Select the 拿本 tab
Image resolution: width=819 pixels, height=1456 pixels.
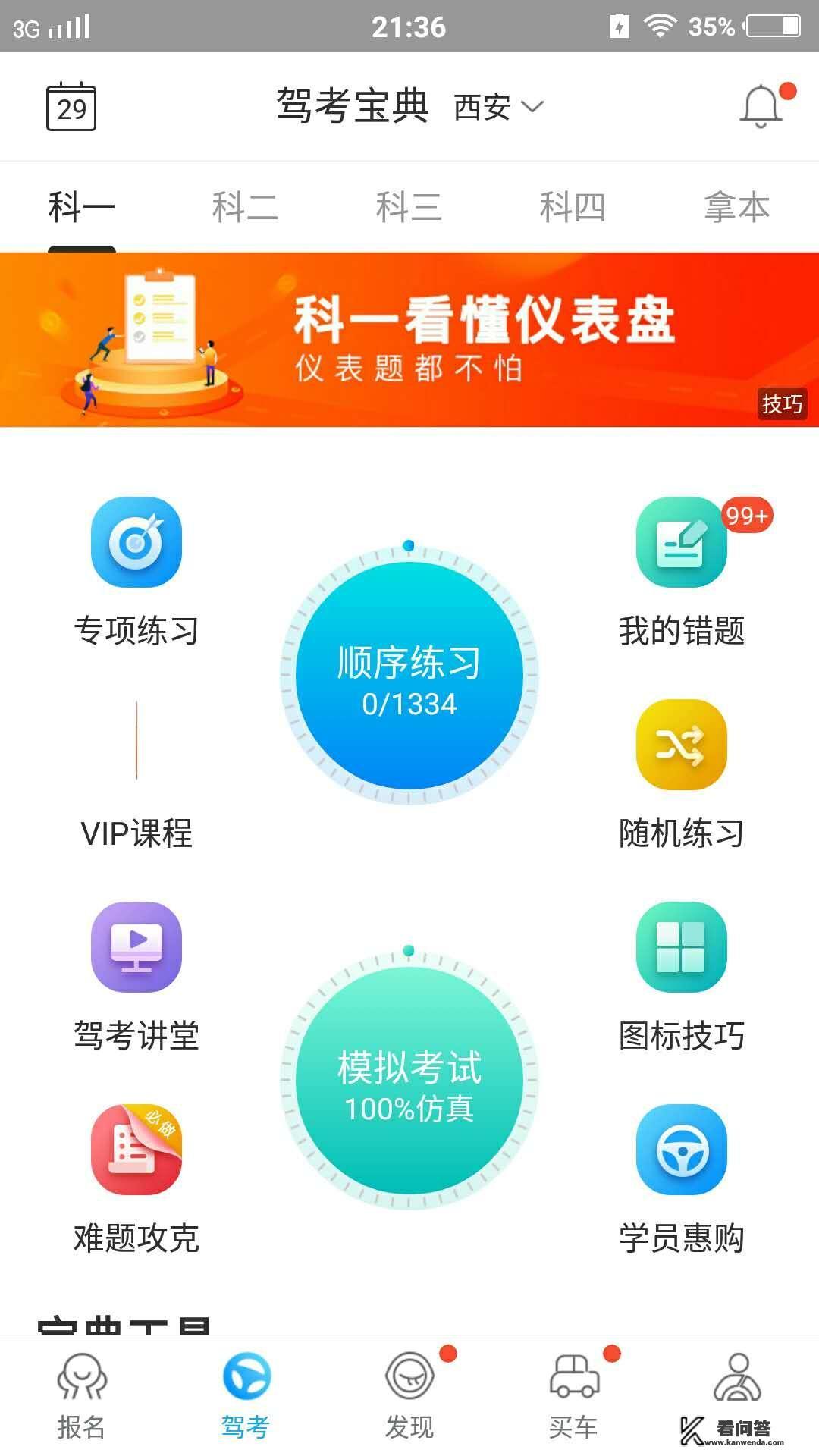[x=737, y=206]
